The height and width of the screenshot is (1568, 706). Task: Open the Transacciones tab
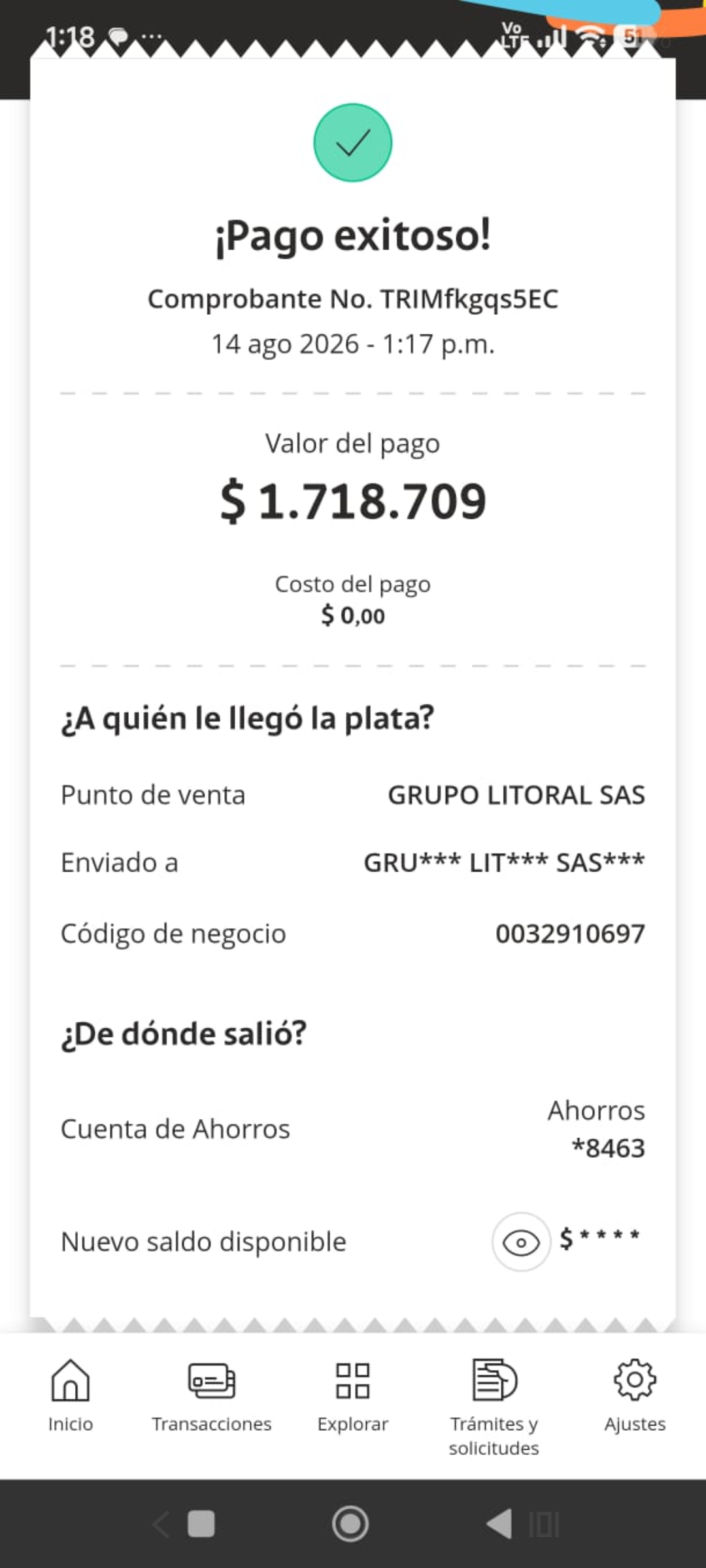[212, 1395]
